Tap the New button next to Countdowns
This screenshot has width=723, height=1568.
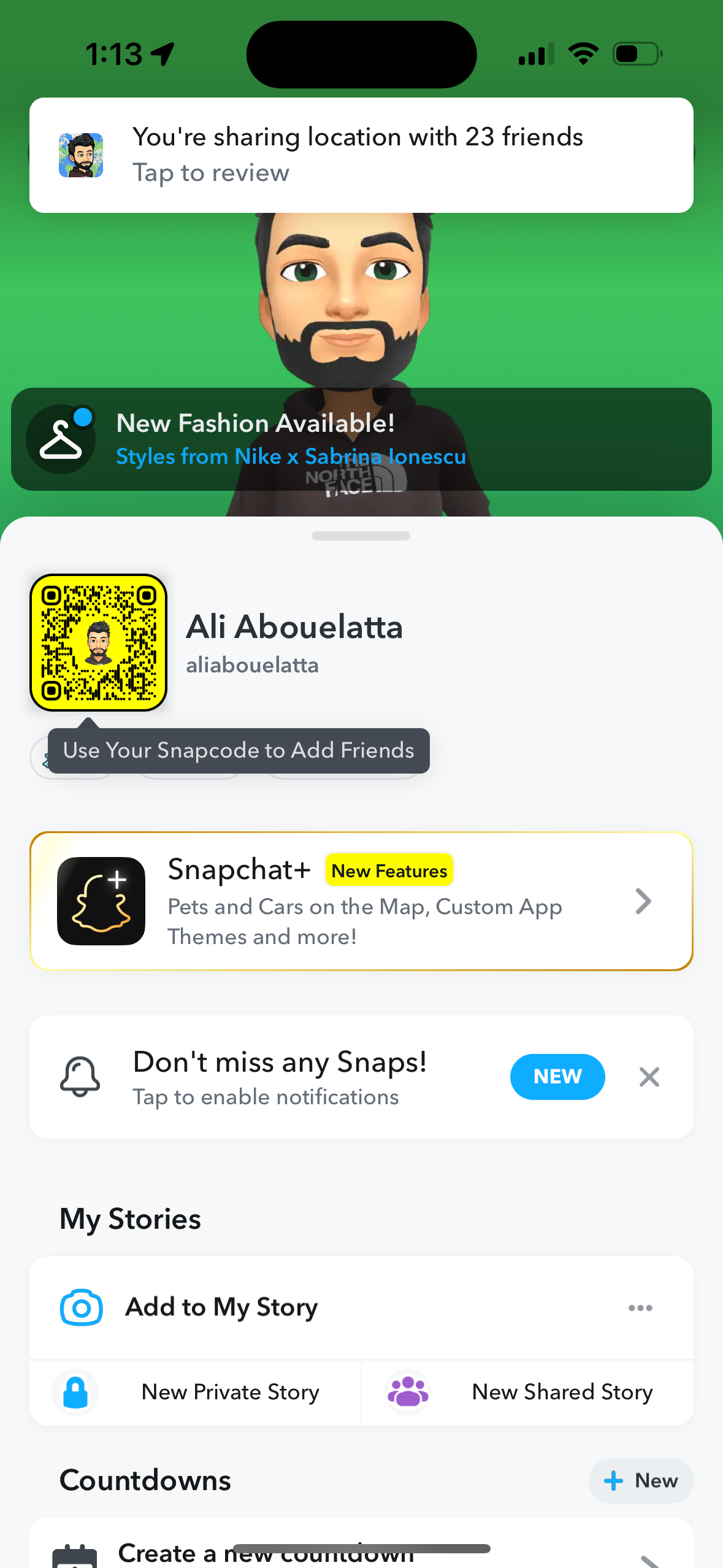coord(640,1481)
